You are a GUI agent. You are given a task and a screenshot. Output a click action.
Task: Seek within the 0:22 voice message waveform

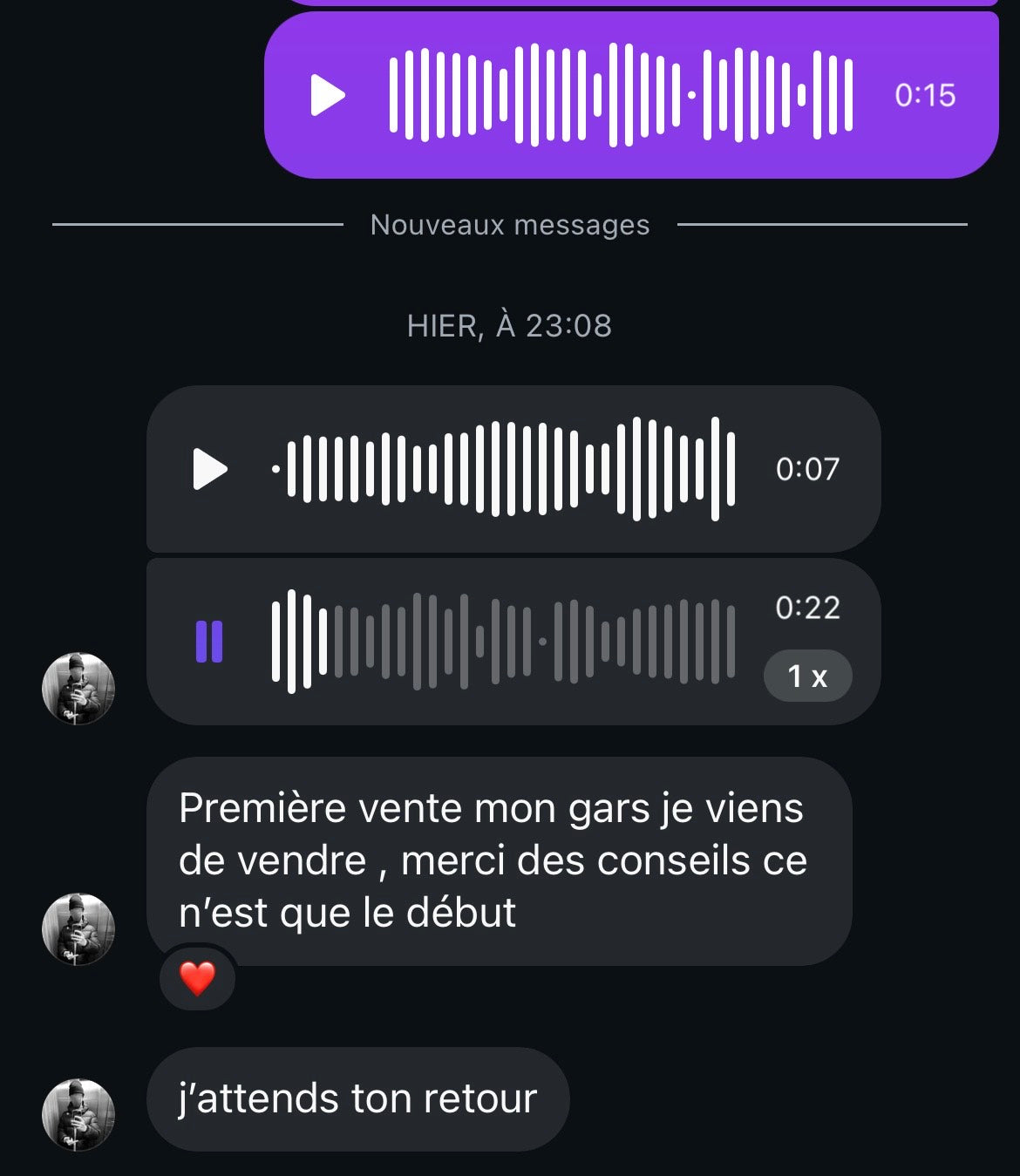[x=504, y=642]
